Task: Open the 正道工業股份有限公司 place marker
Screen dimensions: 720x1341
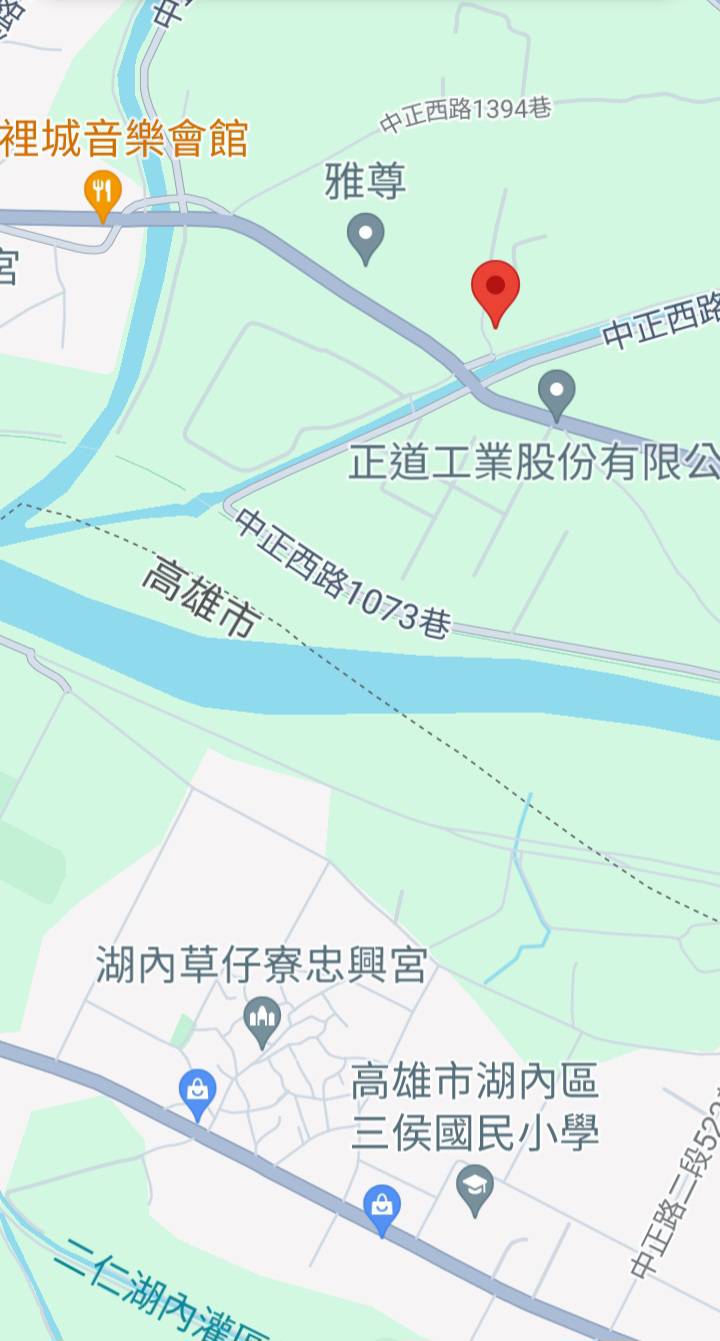Action: point(557,392)
